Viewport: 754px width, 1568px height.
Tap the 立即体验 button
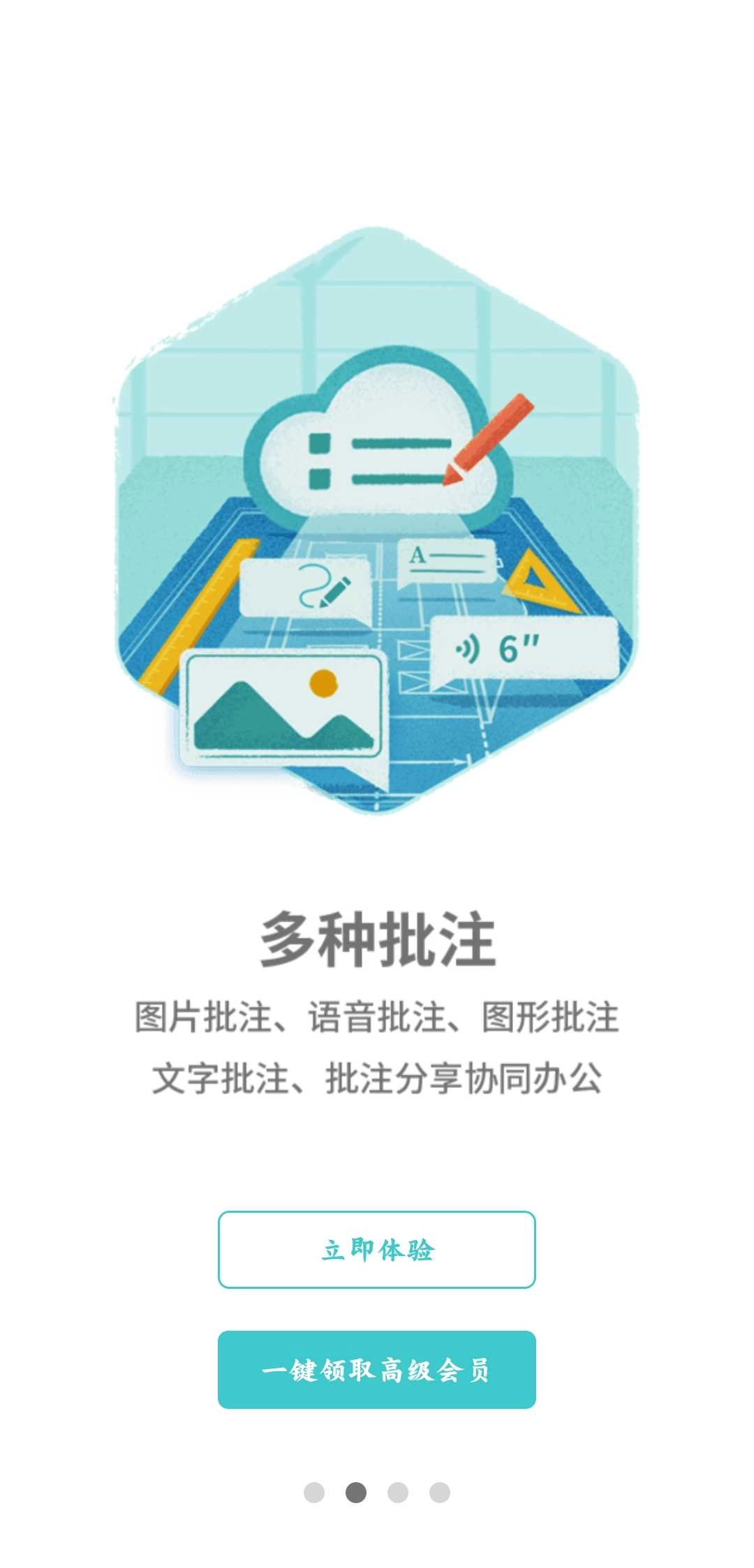pos(376,1249)
